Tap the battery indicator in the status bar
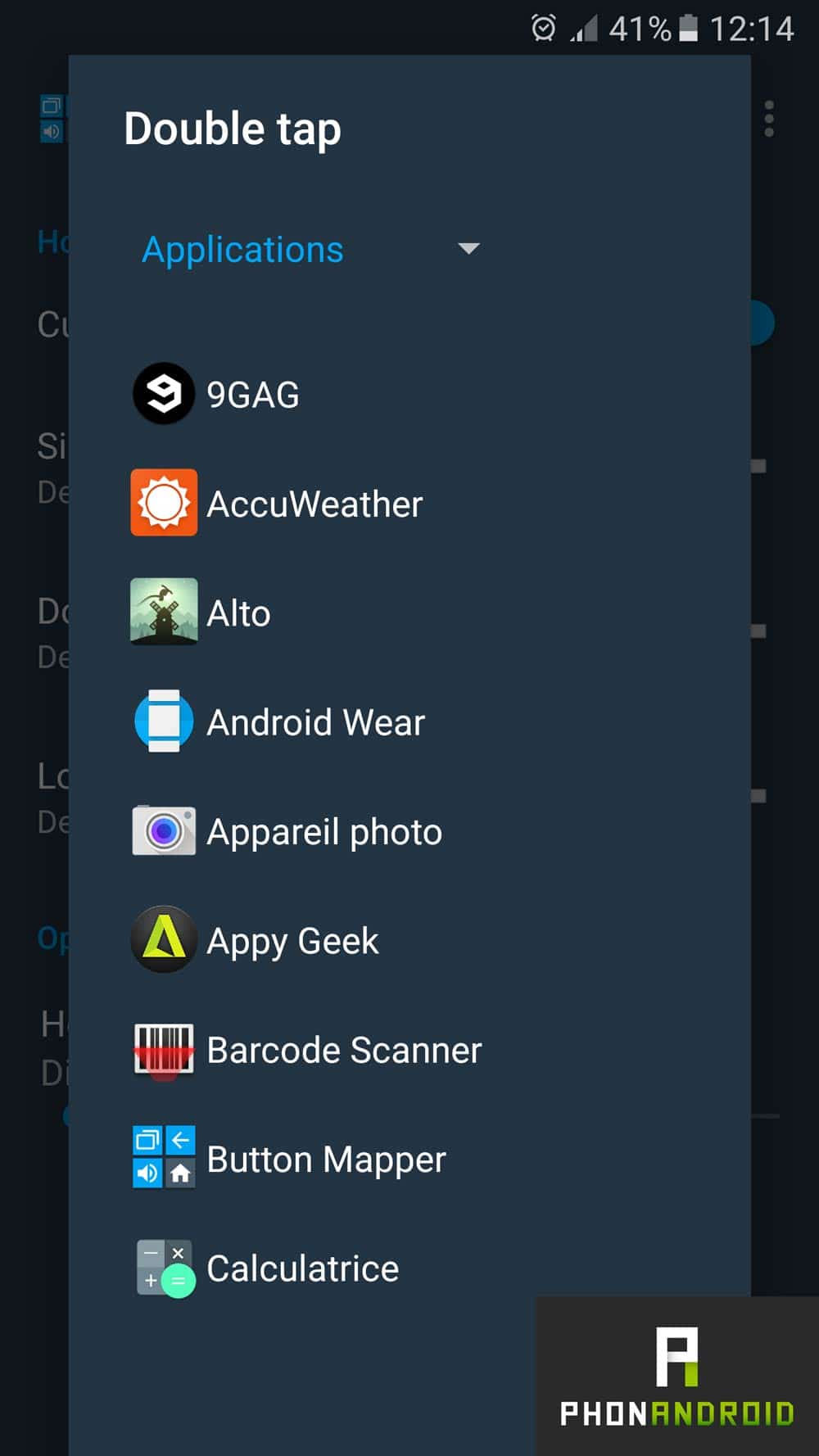The image size is (819, 1456). click(688, 27)
